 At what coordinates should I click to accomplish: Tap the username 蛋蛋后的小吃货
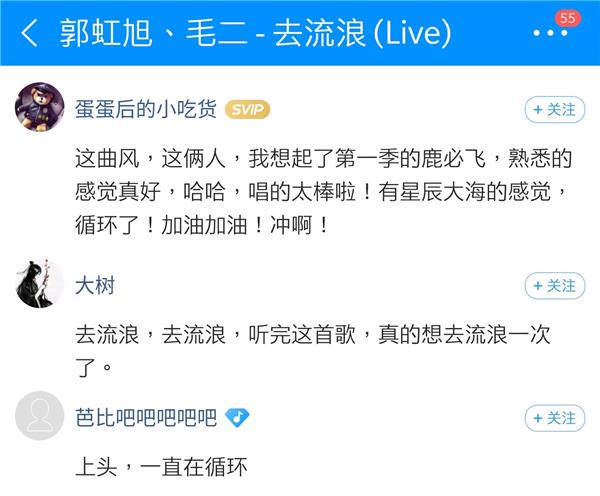pos(146,110)
